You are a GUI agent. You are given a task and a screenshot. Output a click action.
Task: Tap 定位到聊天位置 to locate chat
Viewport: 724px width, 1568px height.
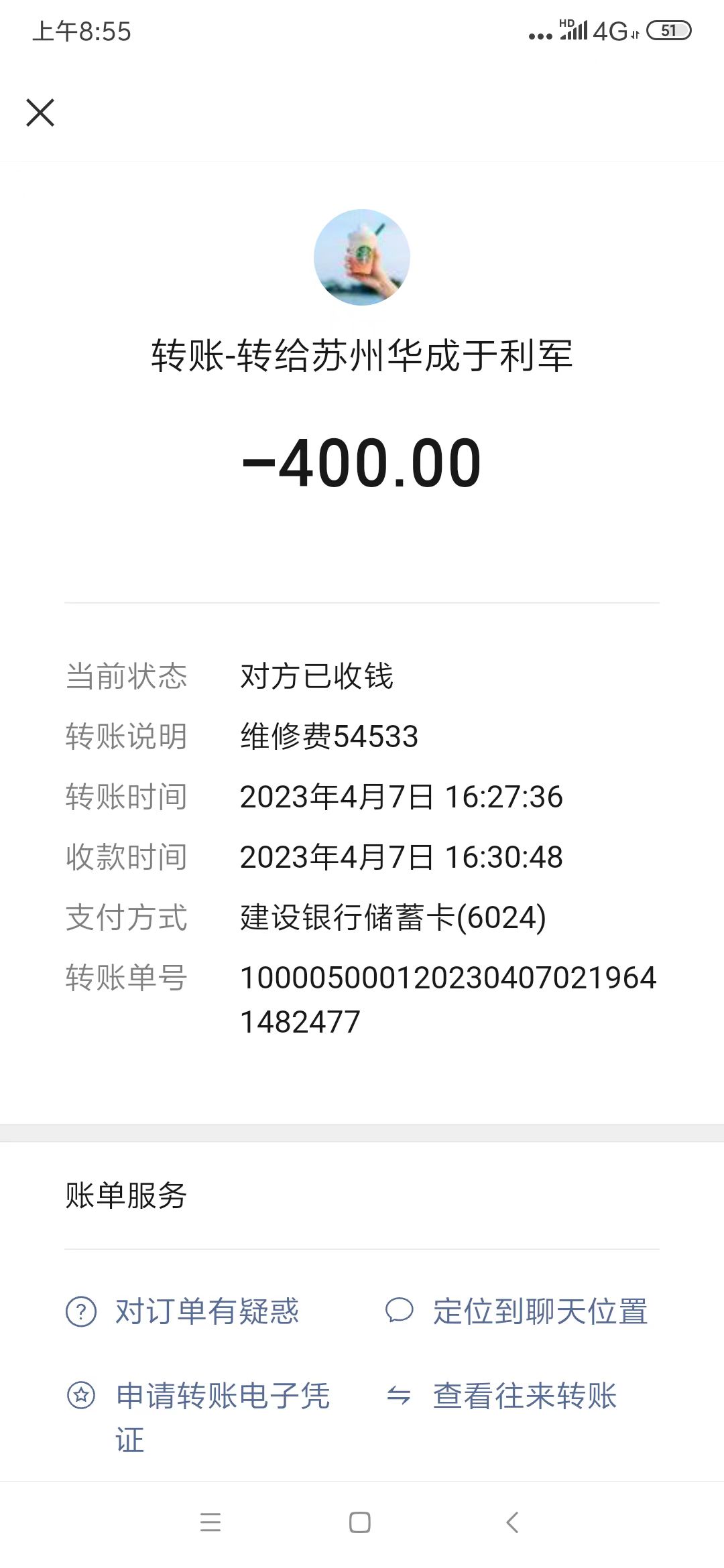pyautogui.click(x=540, y=1311)
